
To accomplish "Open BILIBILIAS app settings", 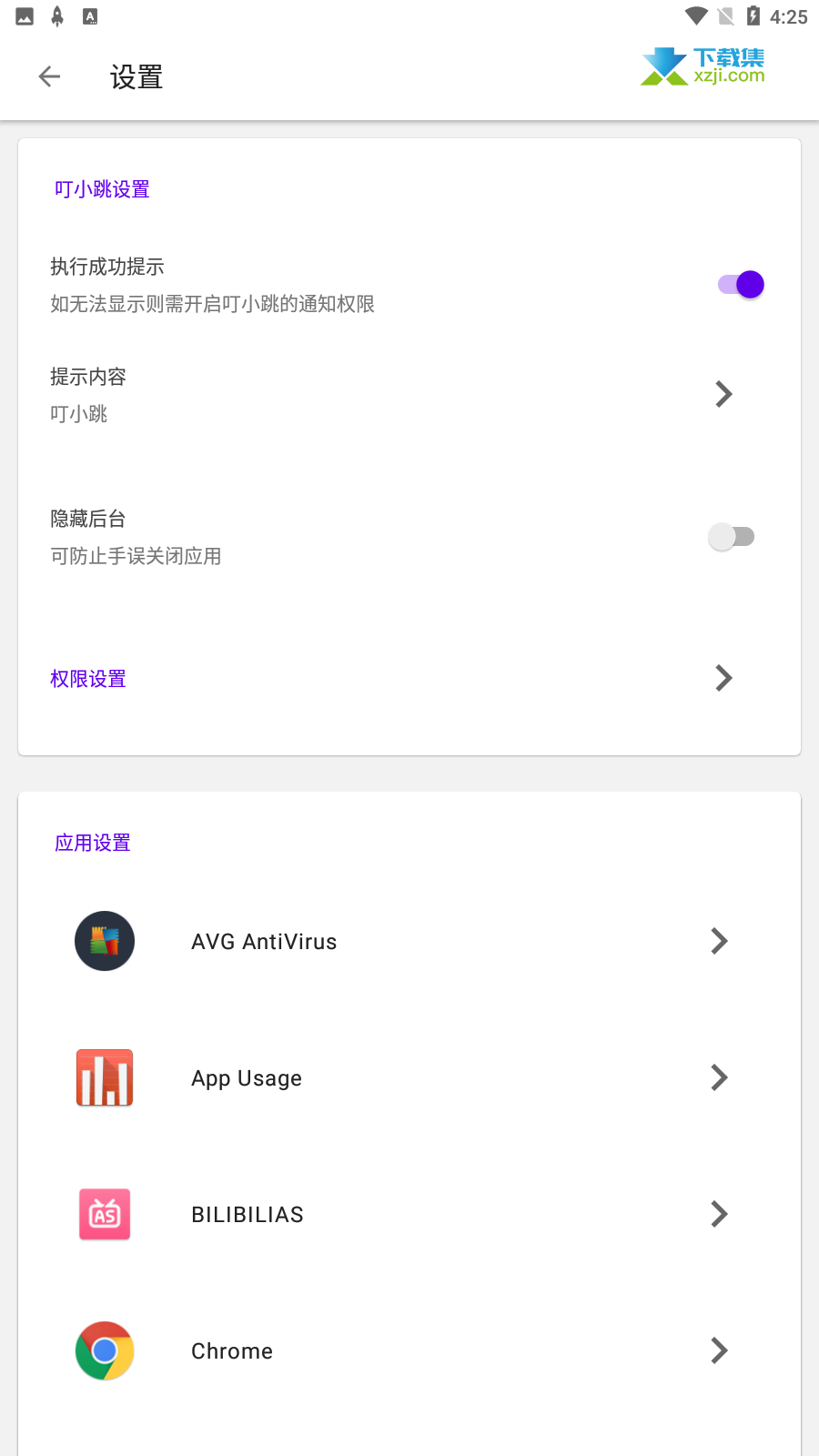I will (409, 1214).
